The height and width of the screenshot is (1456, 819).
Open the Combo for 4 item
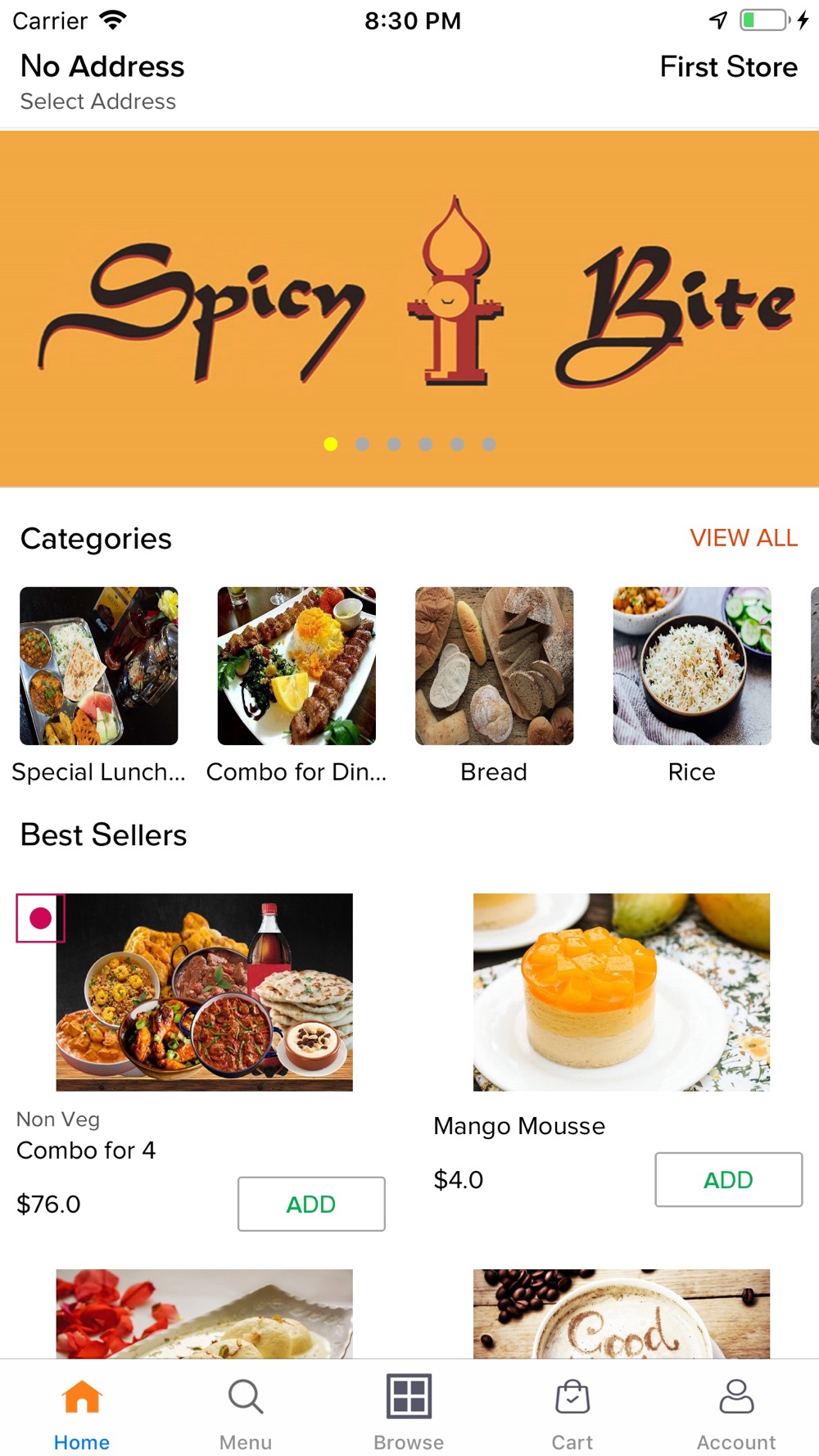204,993
